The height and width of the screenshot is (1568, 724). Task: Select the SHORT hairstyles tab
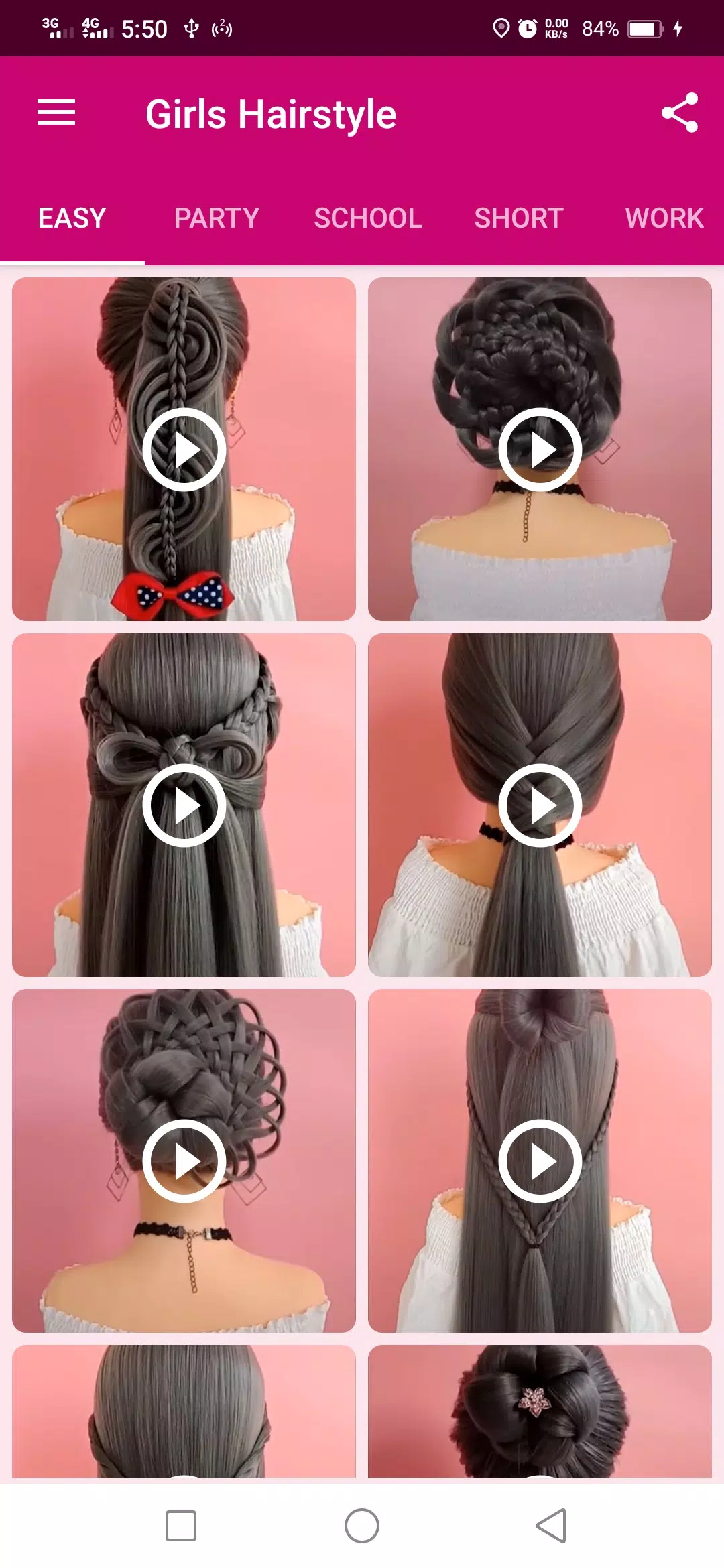518,218
